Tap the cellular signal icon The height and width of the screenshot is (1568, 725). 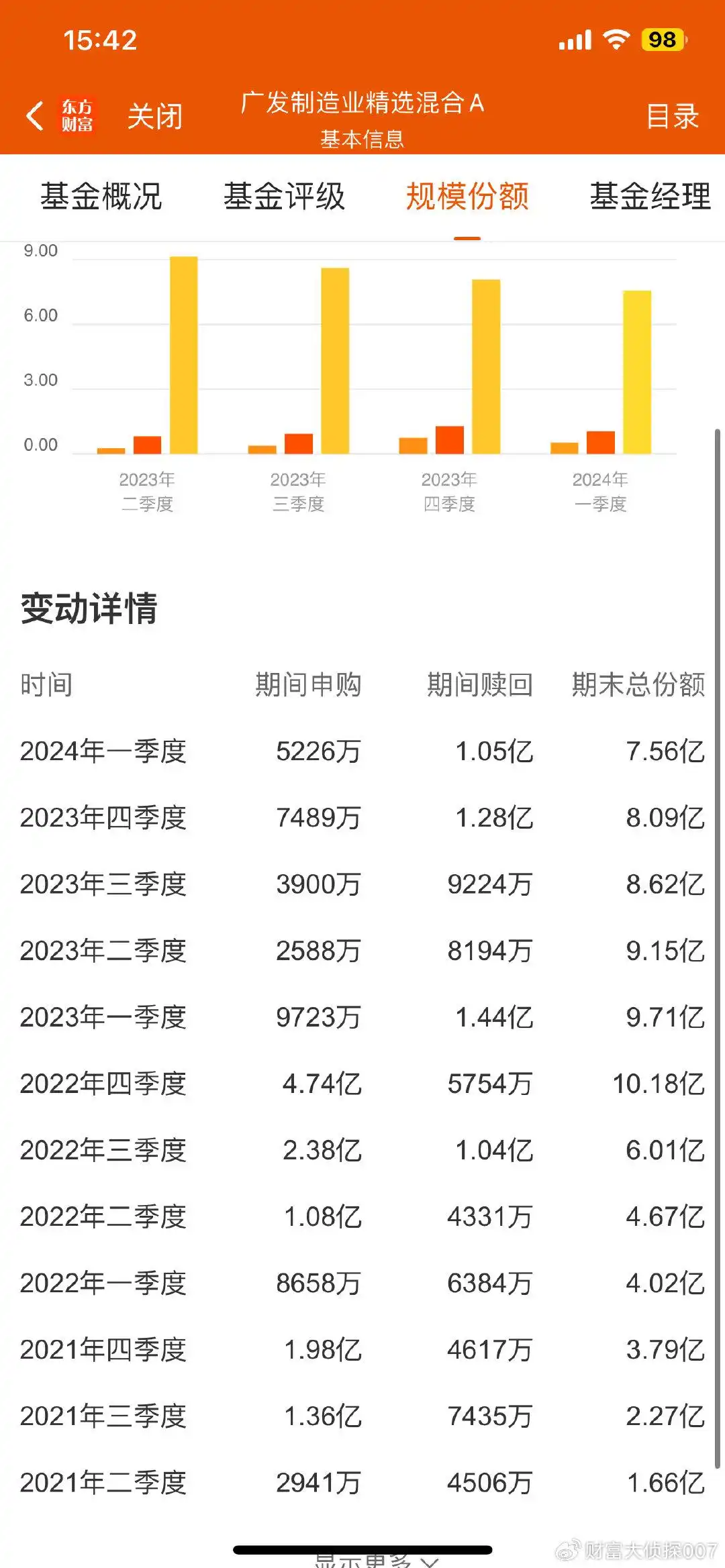[575, 40]
